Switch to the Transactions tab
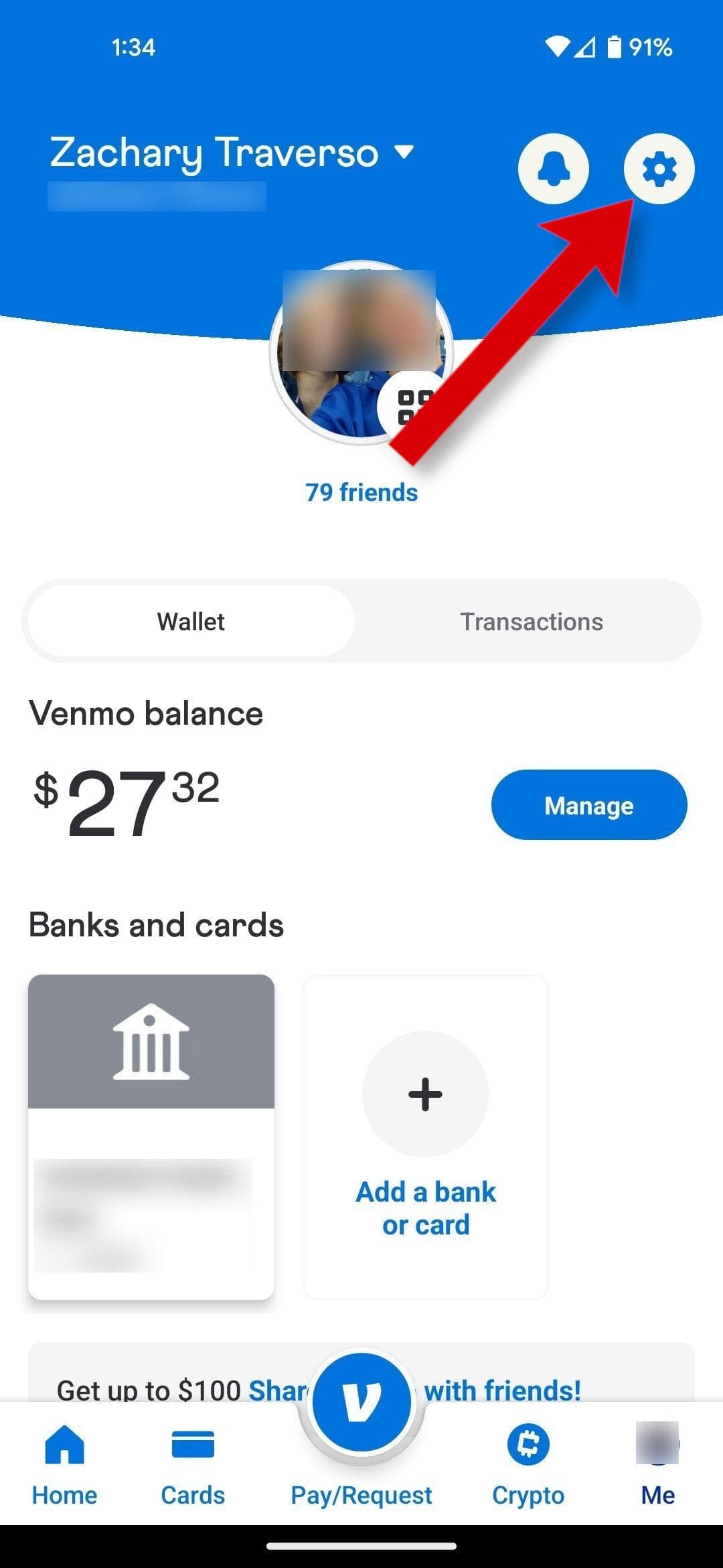 click(532, 621)
